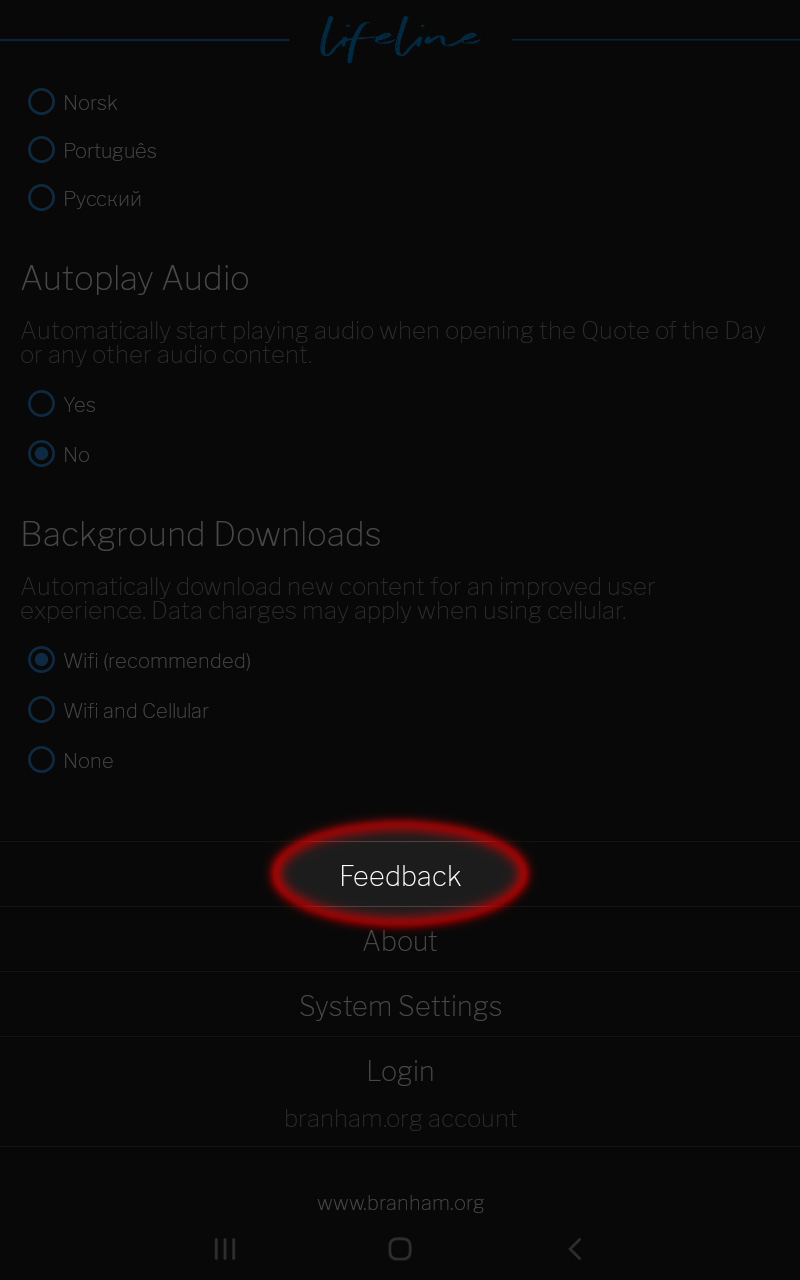The height and width of the screenshot is (1280, 800).
Task: Open recent apps from the navigation bar
Action: click(225, 1248)
